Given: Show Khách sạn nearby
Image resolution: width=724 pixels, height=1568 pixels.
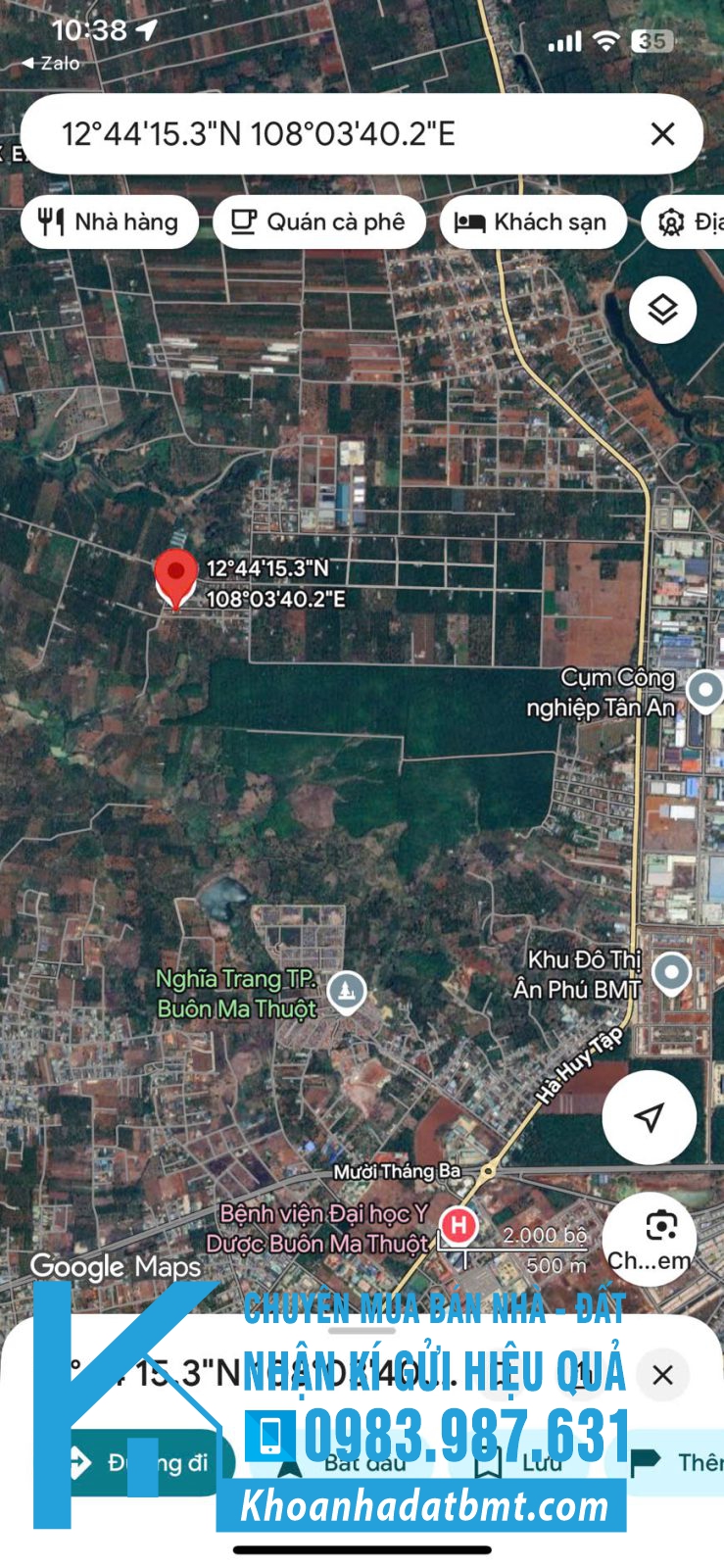Looking at the screenshot, I should pos(530,221).
